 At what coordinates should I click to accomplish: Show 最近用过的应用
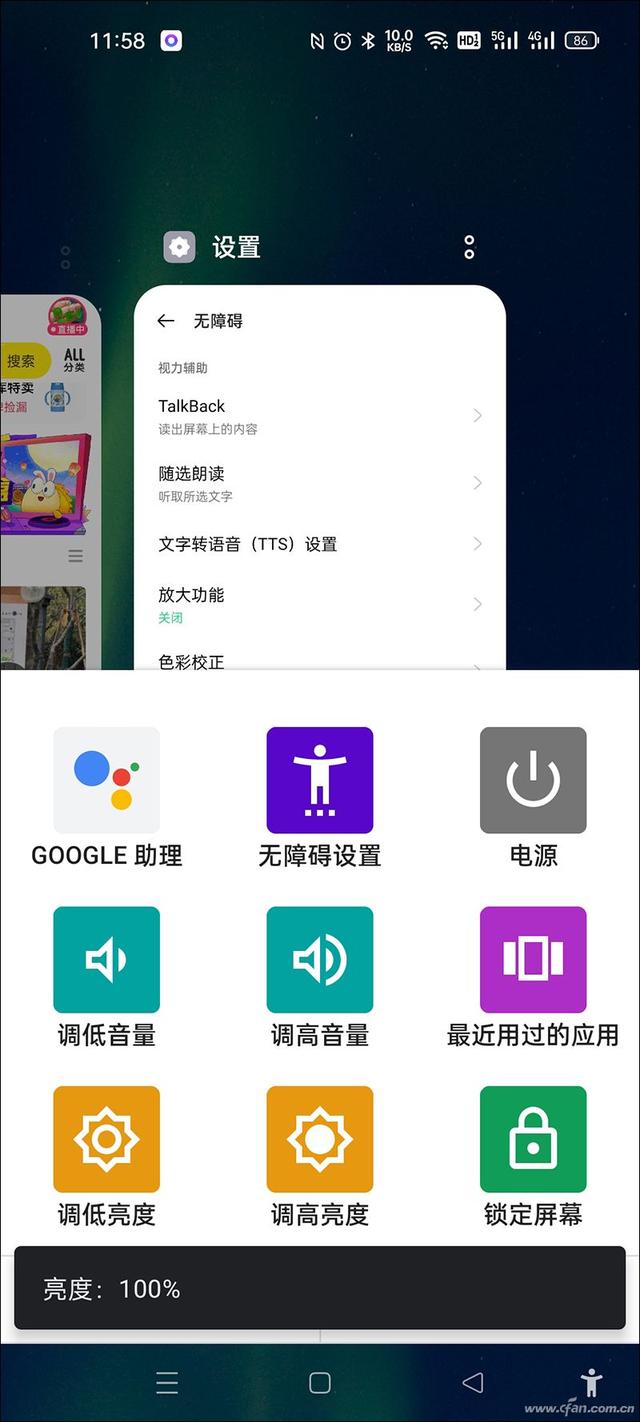pyautogui.click(x=532, y=960)
